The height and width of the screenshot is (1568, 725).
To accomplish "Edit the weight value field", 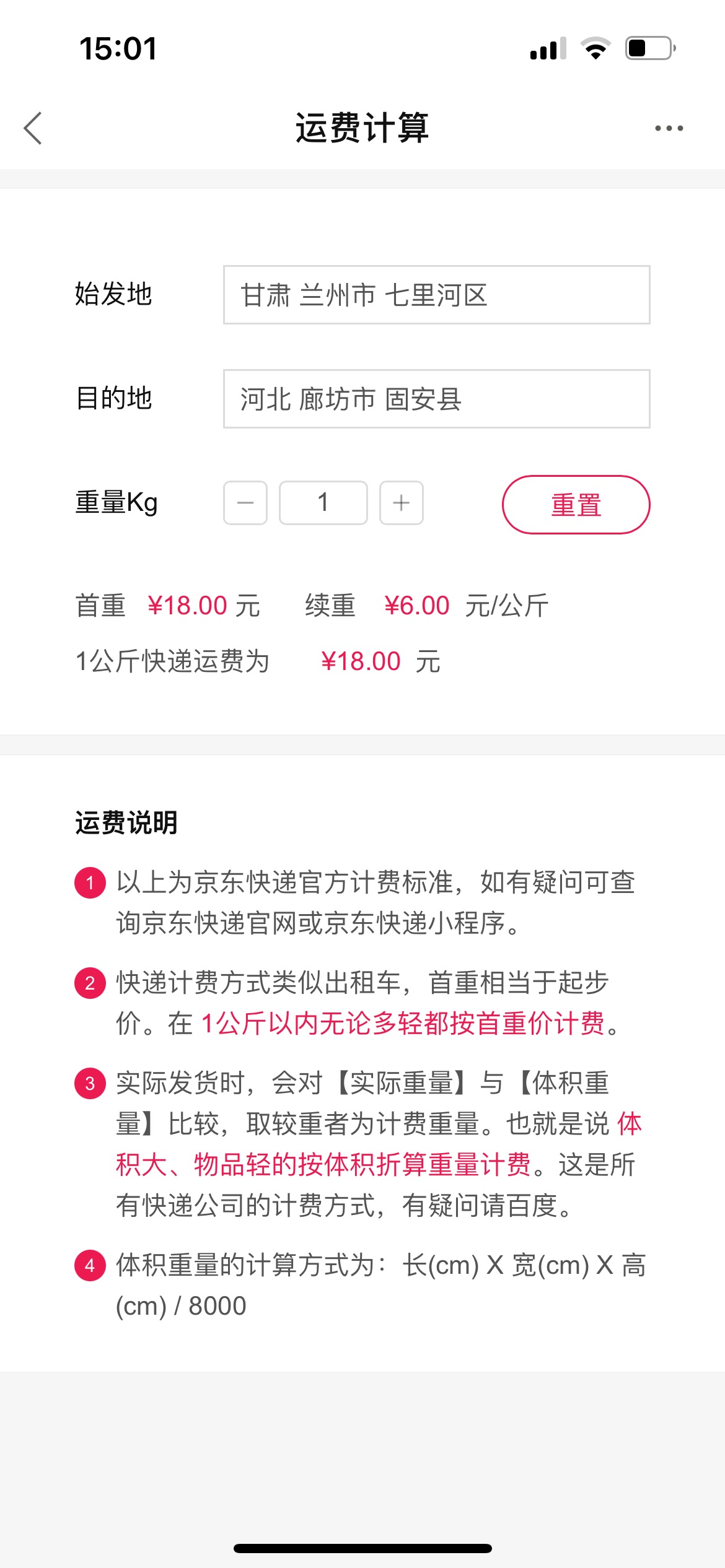I will tap(323, 503).
